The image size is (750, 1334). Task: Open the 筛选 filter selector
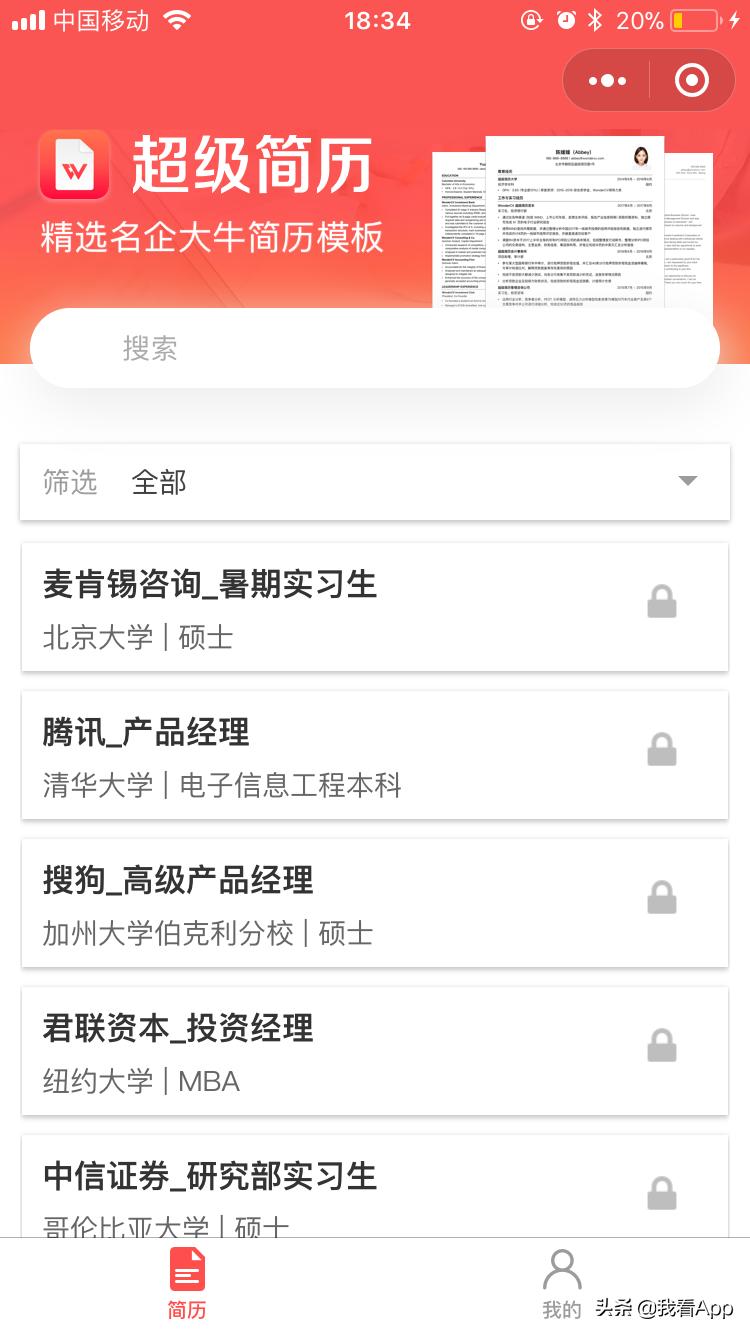click(70, 481)
